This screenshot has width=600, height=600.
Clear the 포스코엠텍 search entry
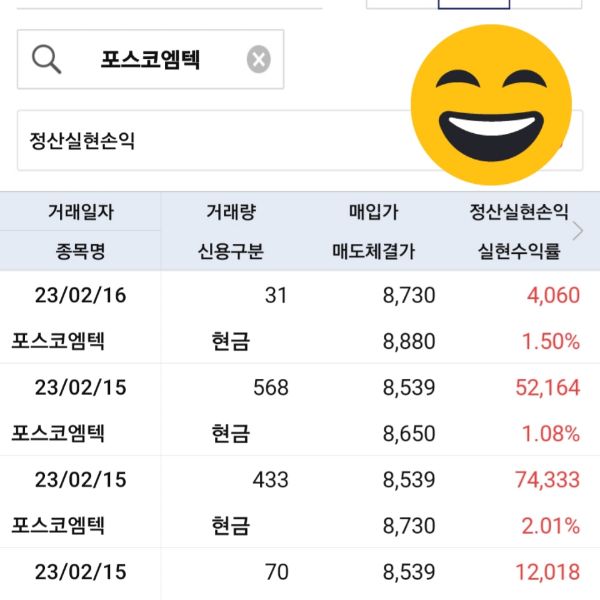tap(259, 60)
